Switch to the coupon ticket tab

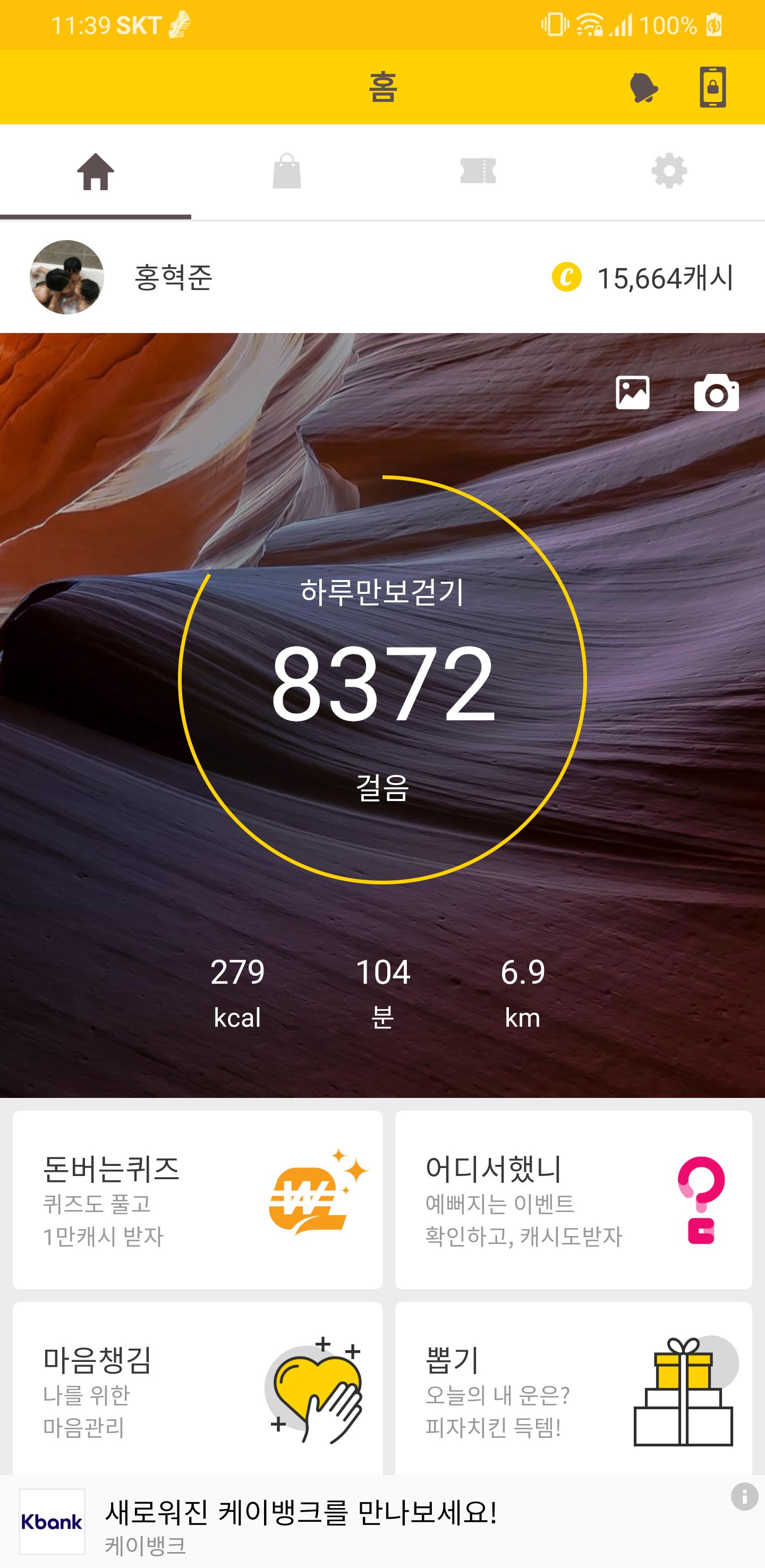pos(478,172)
